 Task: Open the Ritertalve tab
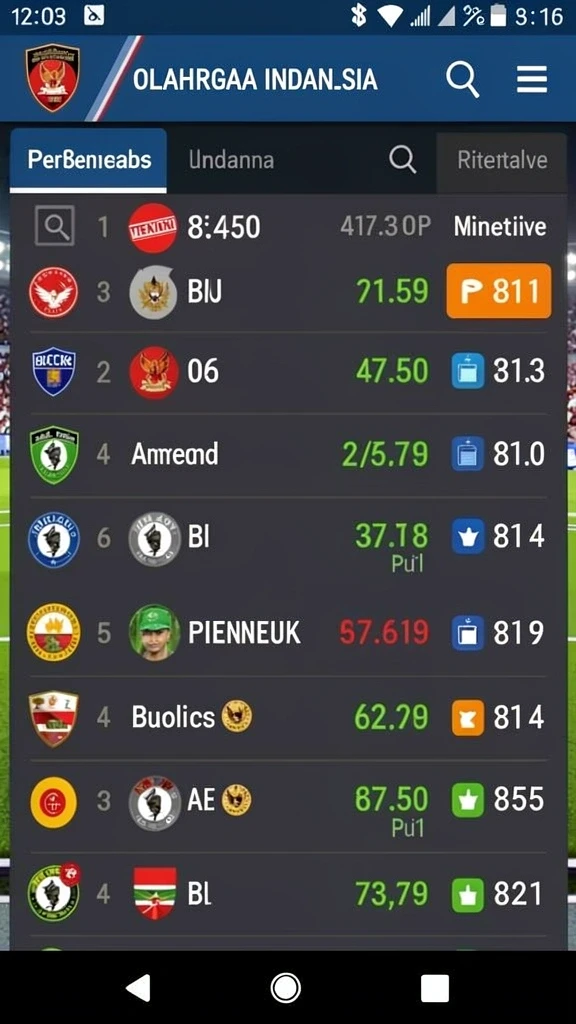[x=502, y=161]
